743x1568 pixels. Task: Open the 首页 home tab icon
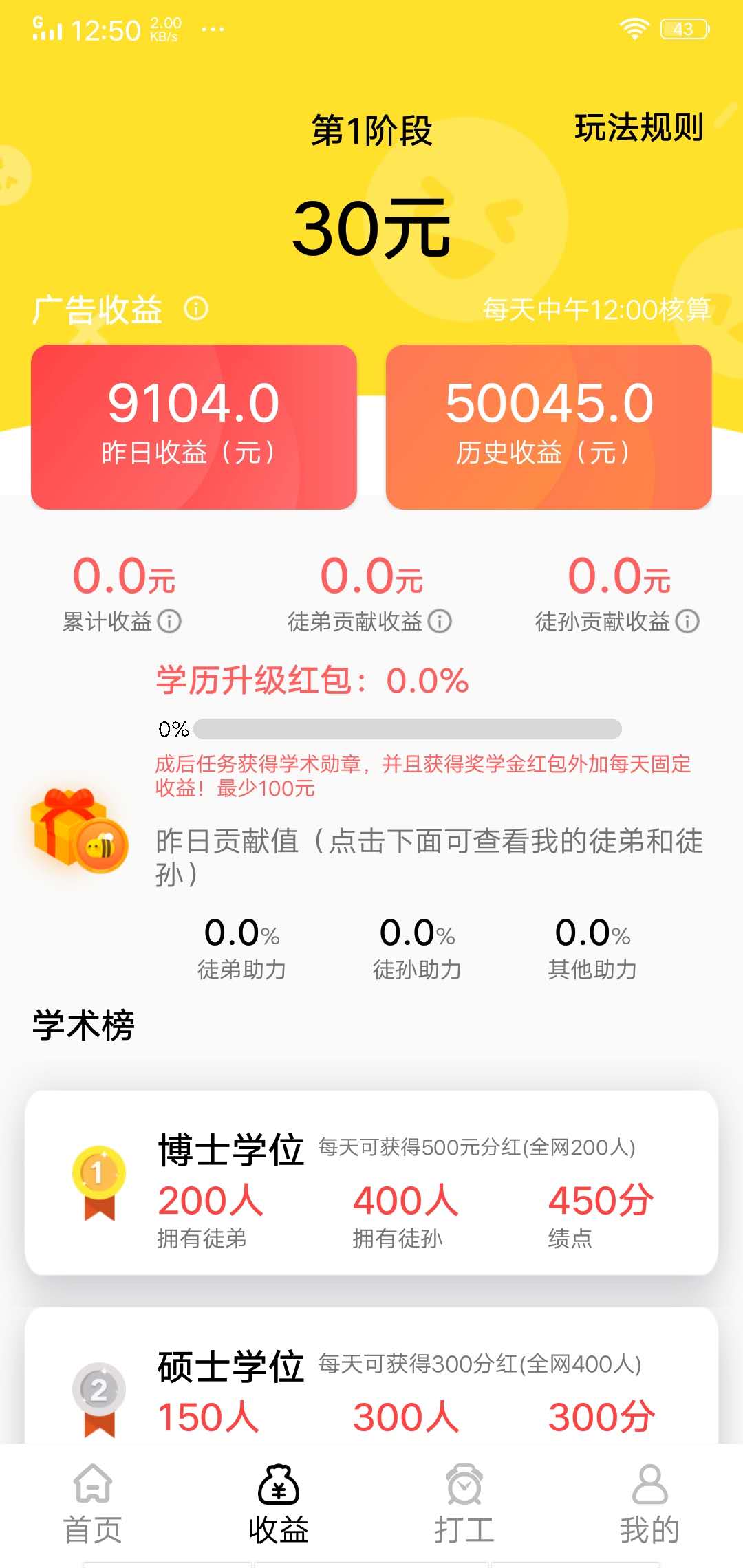point(93,1485)
